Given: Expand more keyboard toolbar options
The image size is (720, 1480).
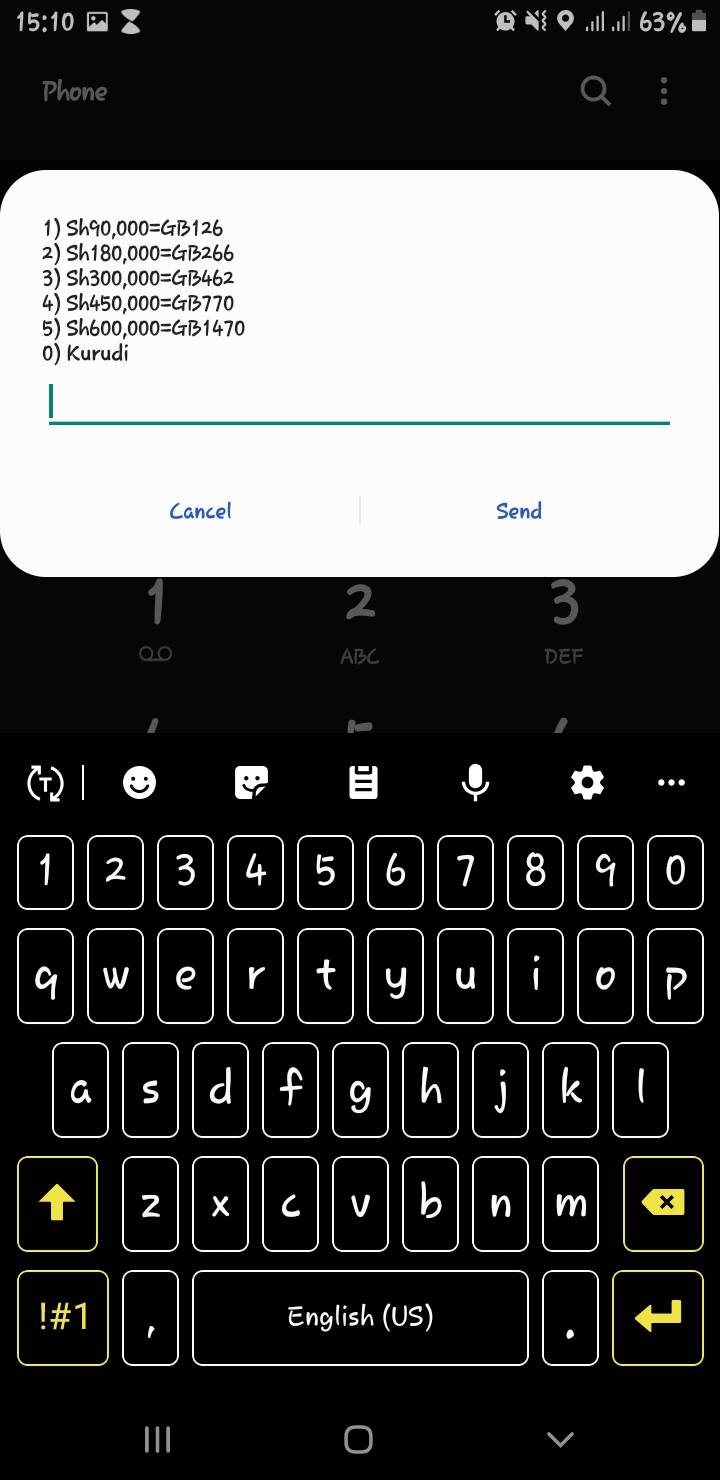Looking at the screenshot, I should point(672,783).
